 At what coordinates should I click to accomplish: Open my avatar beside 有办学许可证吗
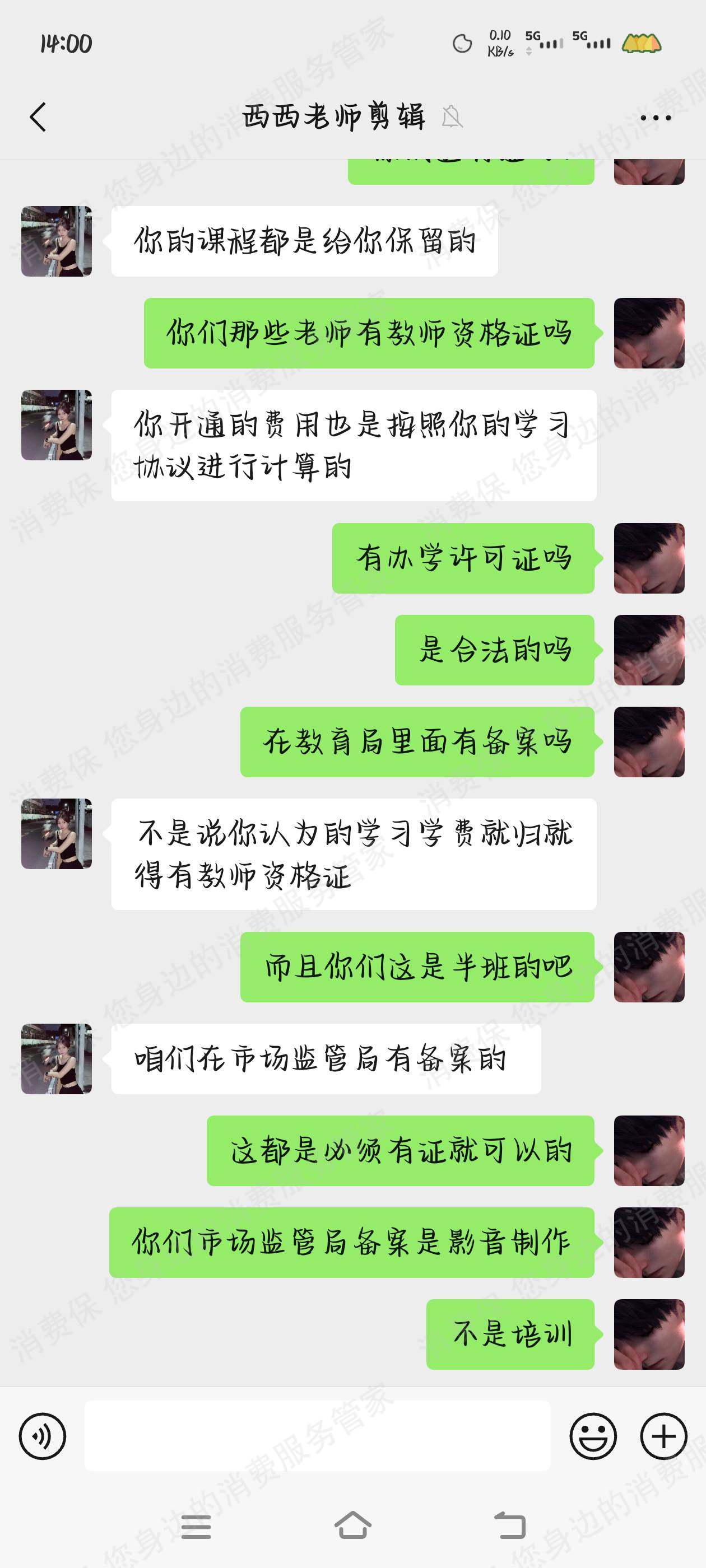[x=649, y=558]
